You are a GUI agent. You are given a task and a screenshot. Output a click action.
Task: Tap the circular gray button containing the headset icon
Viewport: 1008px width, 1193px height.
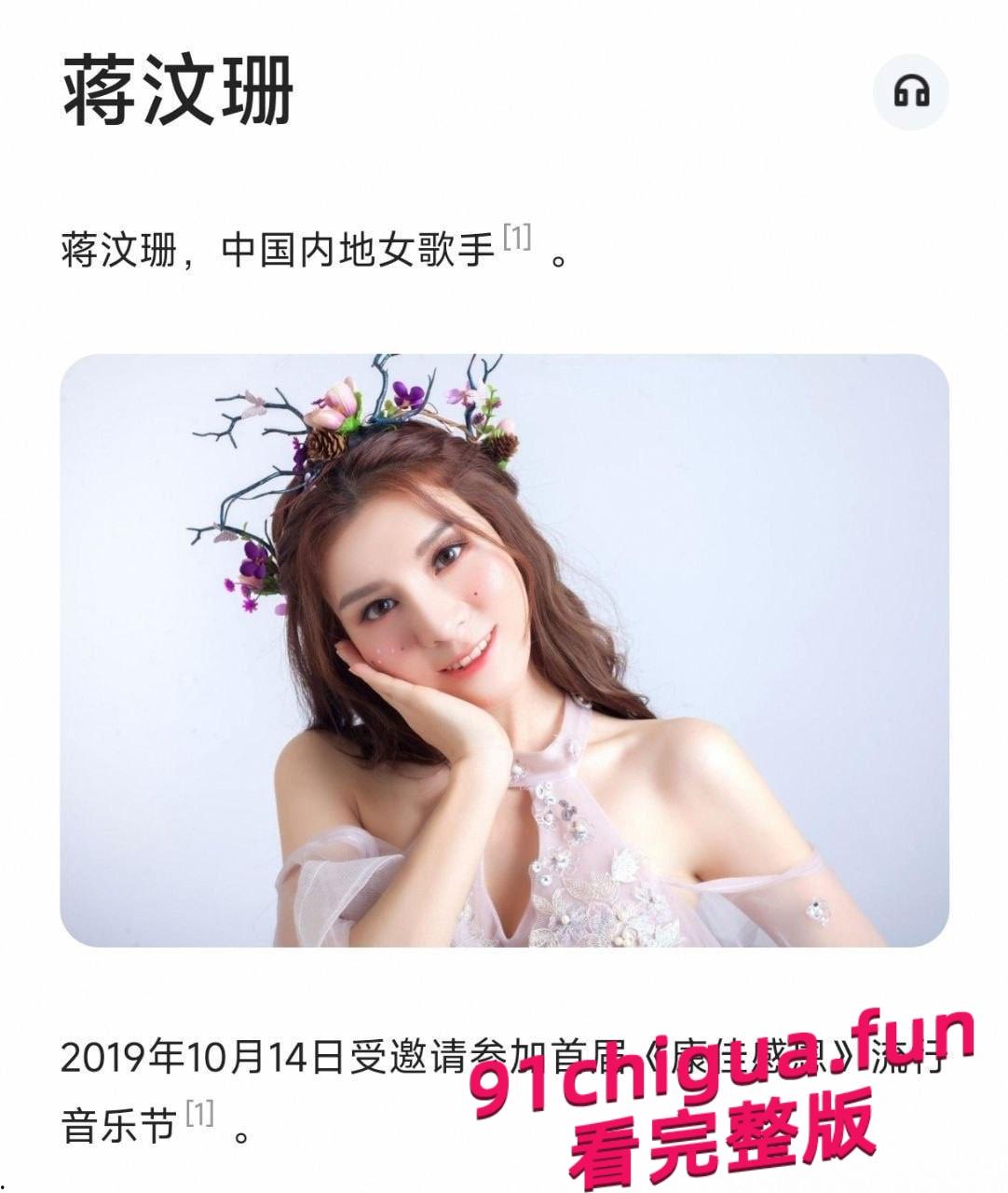(x=911, y=90)
